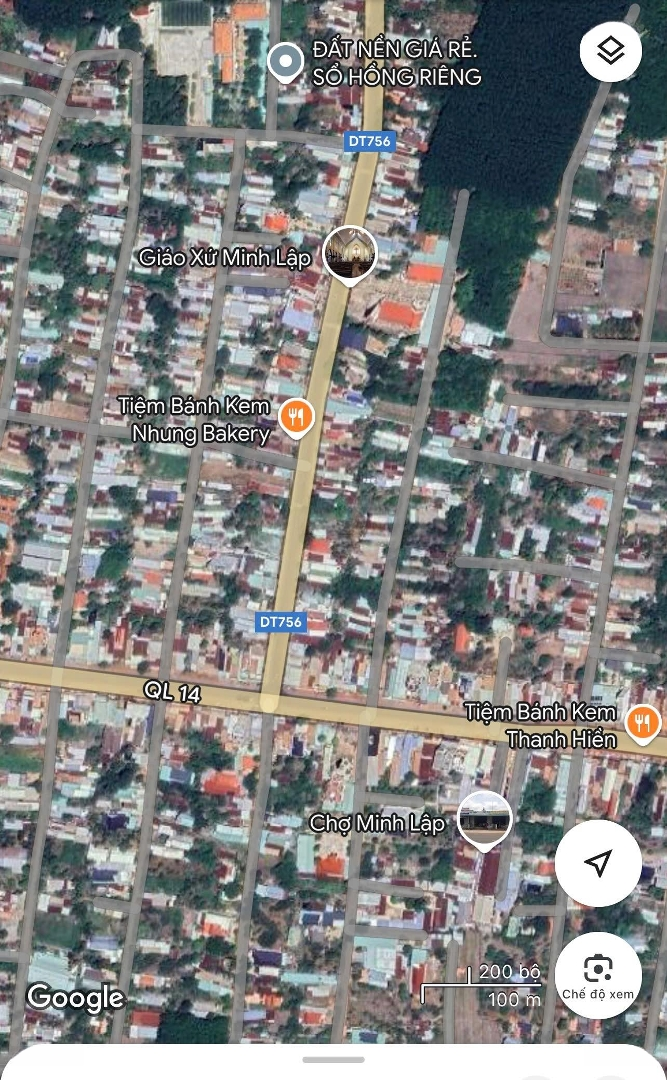
Task: Center map on my current location
Action: click(598, 863)
